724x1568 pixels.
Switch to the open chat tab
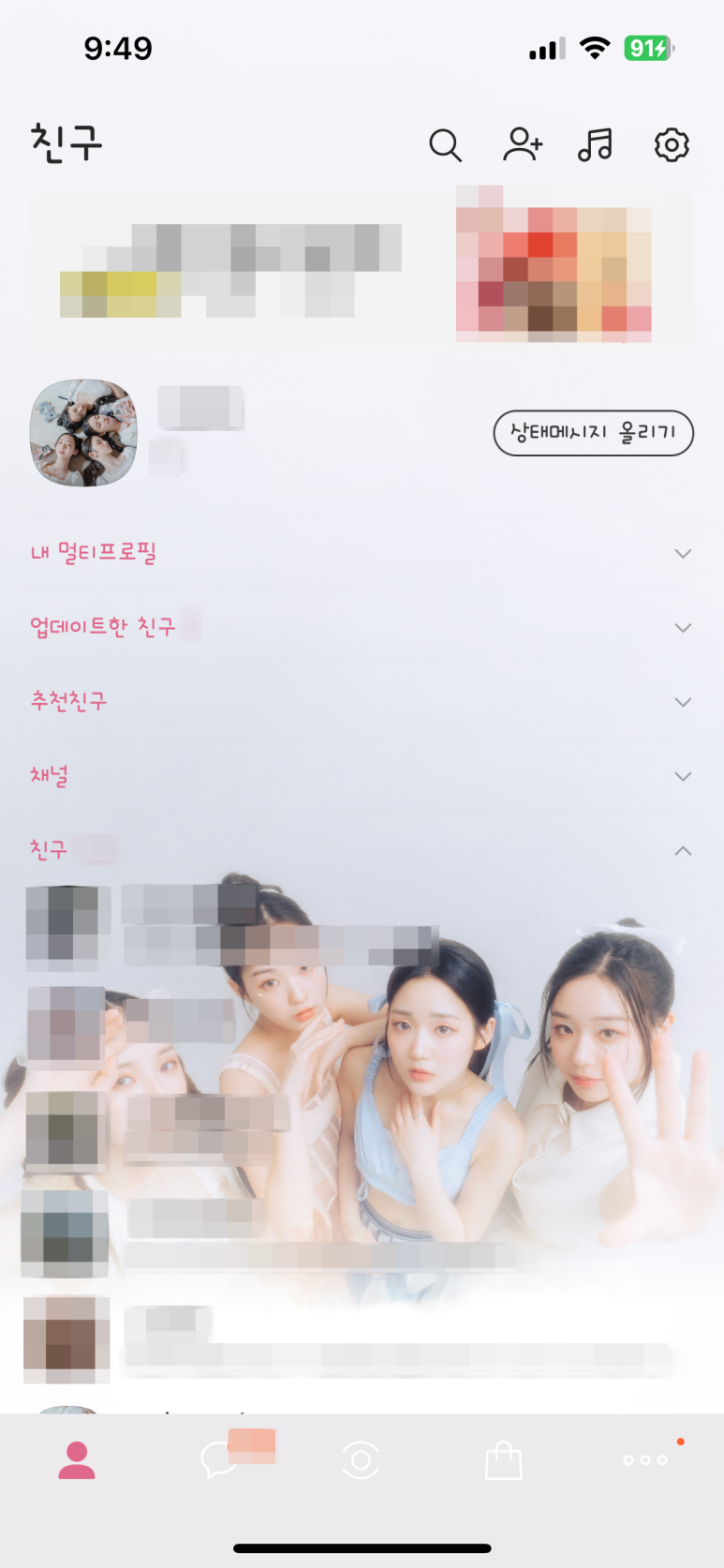click(362, 1459)
